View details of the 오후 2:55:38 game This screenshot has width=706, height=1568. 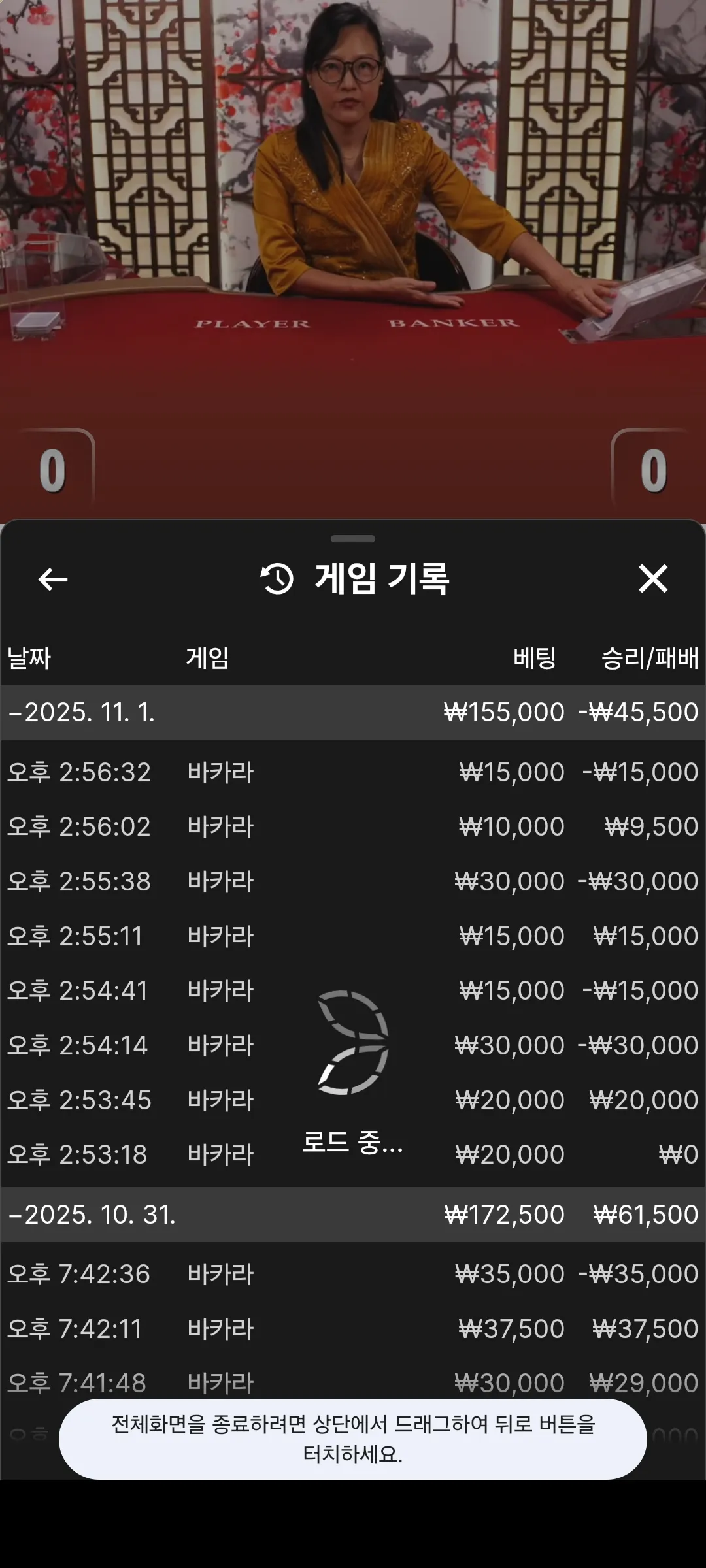pos(353,881)
